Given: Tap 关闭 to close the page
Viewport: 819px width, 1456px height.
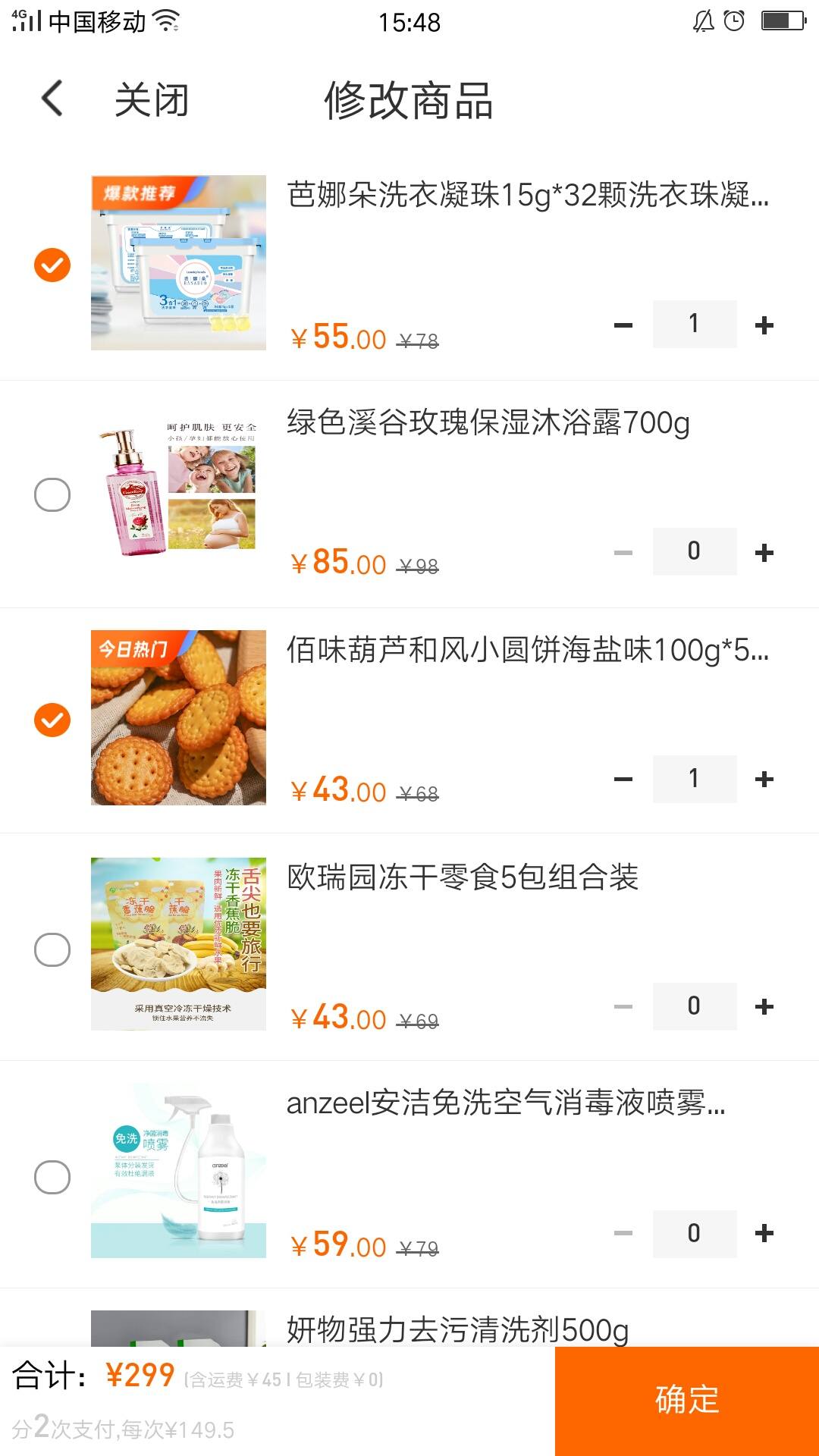Looking at the screenshot, I should (x=152, y=100).
